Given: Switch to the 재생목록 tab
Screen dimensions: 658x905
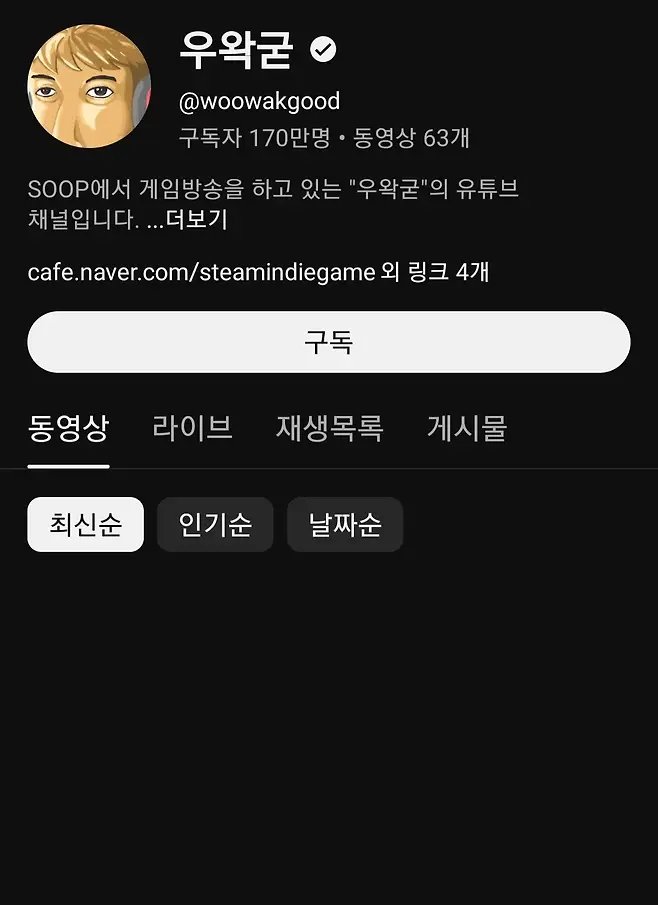Looking at the screenshot, I should pos(329,428).
